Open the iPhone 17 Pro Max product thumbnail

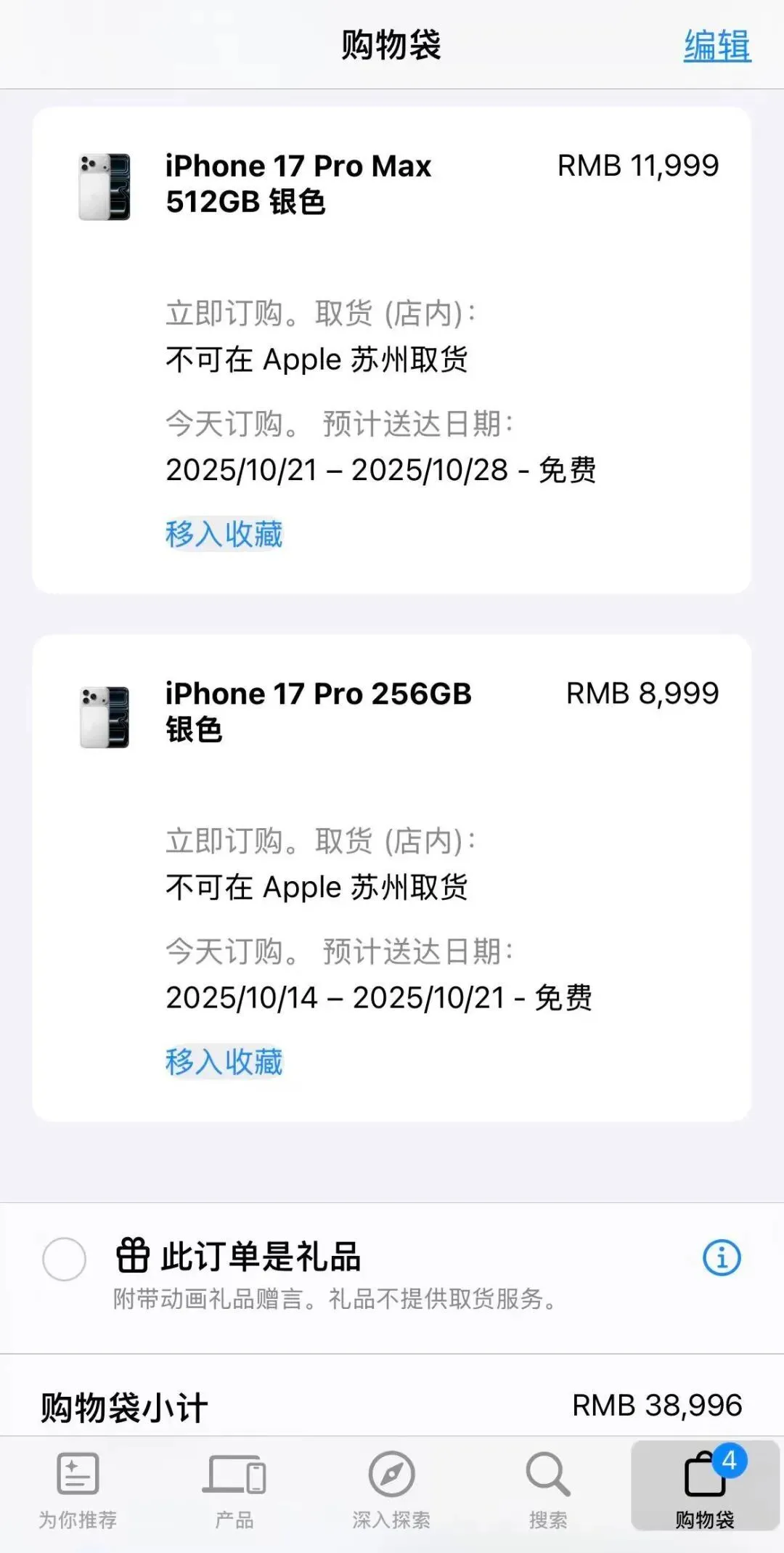click(x=105, y=187)
